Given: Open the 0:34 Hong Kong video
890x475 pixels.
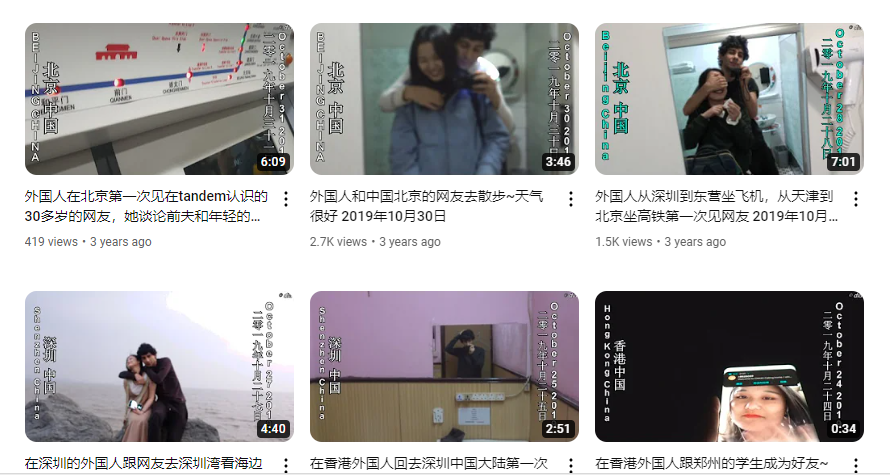Looking at the screenshot, I should 729,367.
